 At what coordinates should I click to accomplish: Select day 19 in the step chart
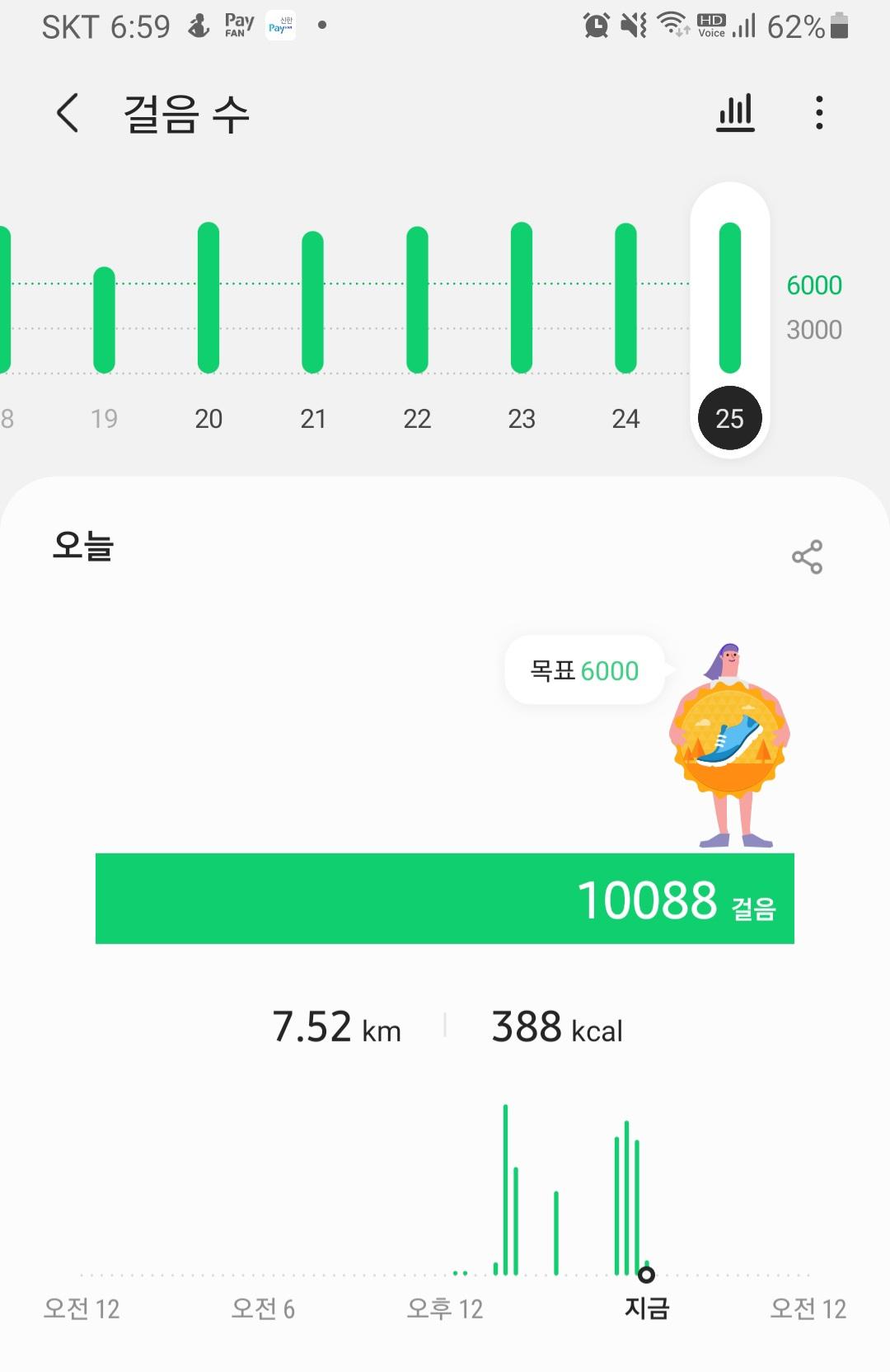click(104, 330)
